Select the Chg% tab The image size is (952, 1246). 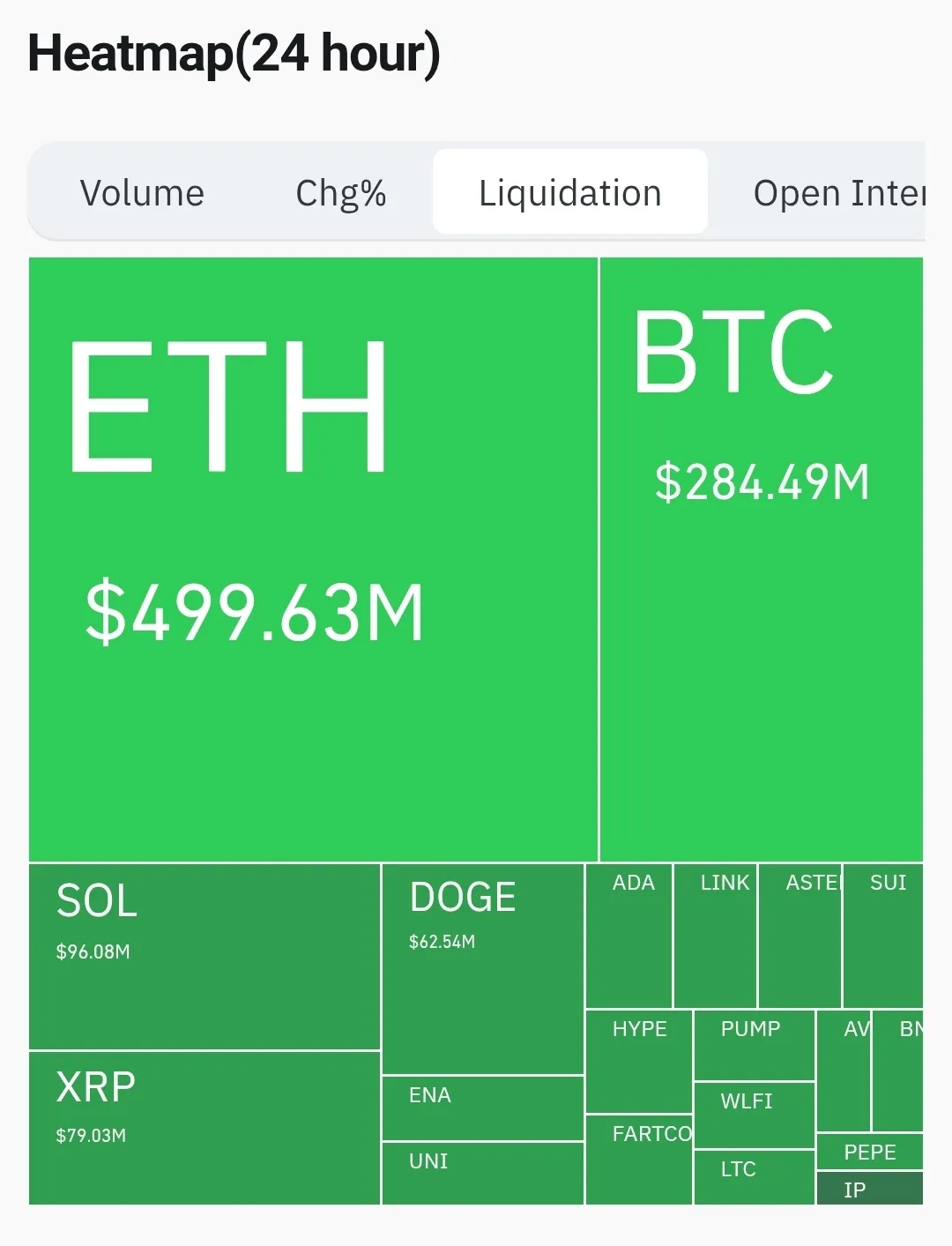[340, 193]
